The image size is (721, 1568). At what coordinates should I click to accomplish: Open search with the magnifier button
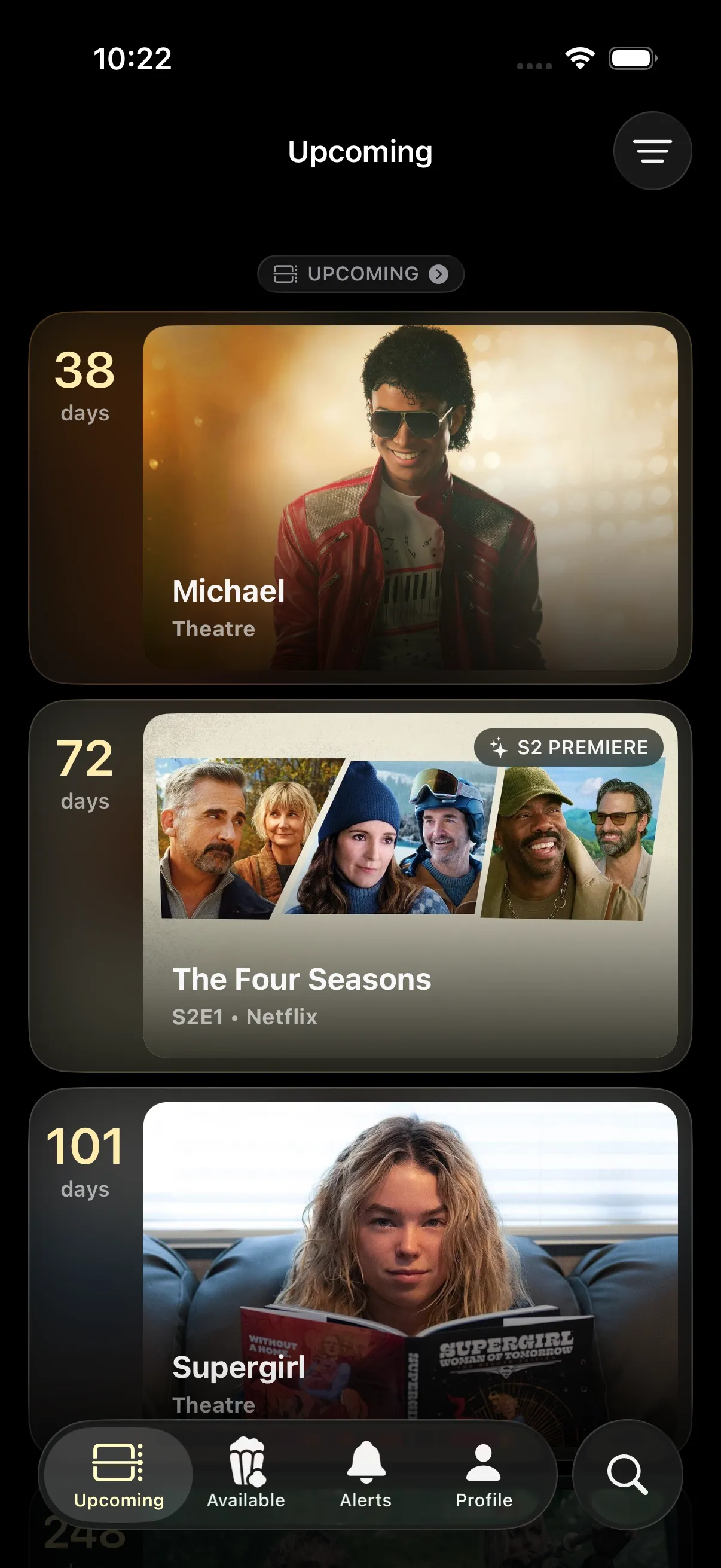tap(627, 1474)
